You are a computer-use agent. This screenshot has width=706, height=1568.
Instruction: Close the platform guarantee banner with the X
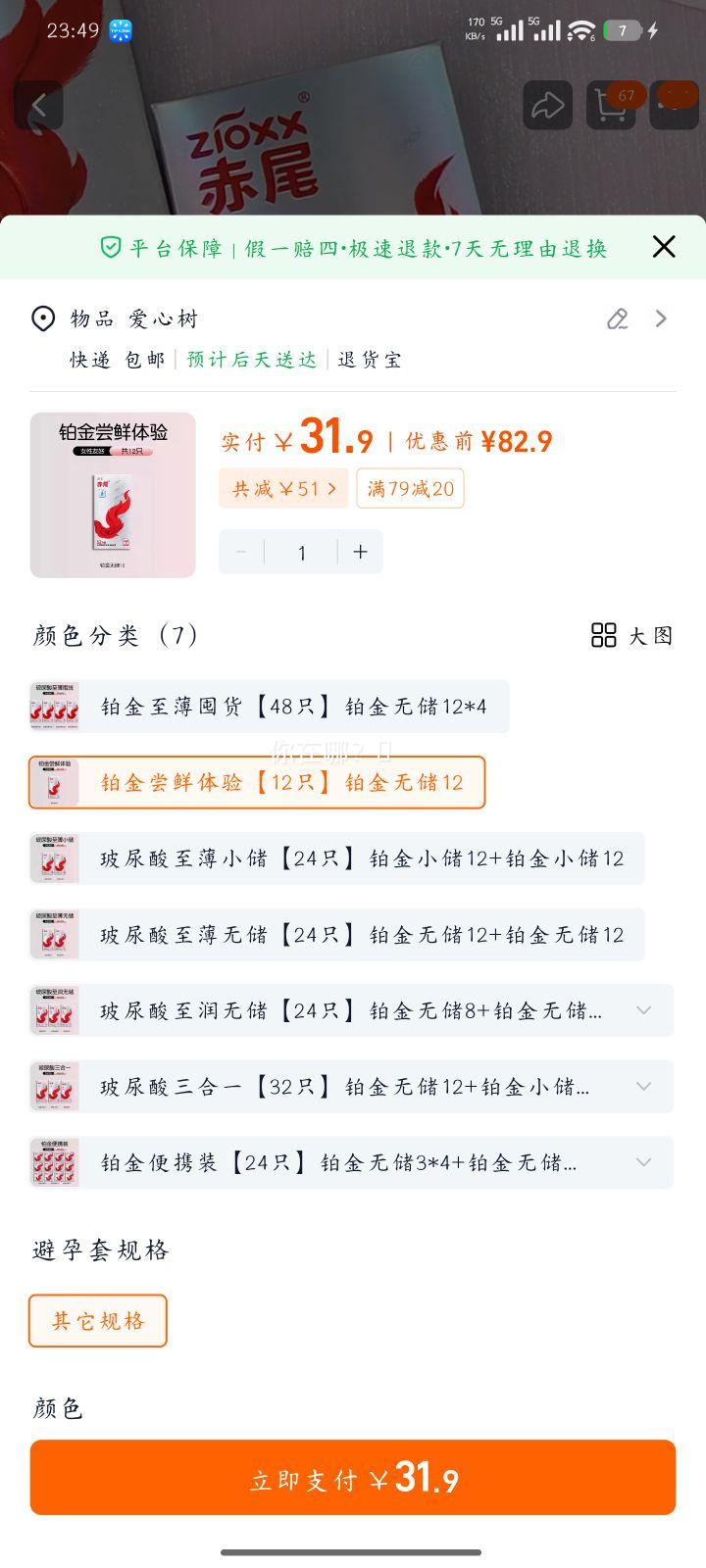[664, 247]
